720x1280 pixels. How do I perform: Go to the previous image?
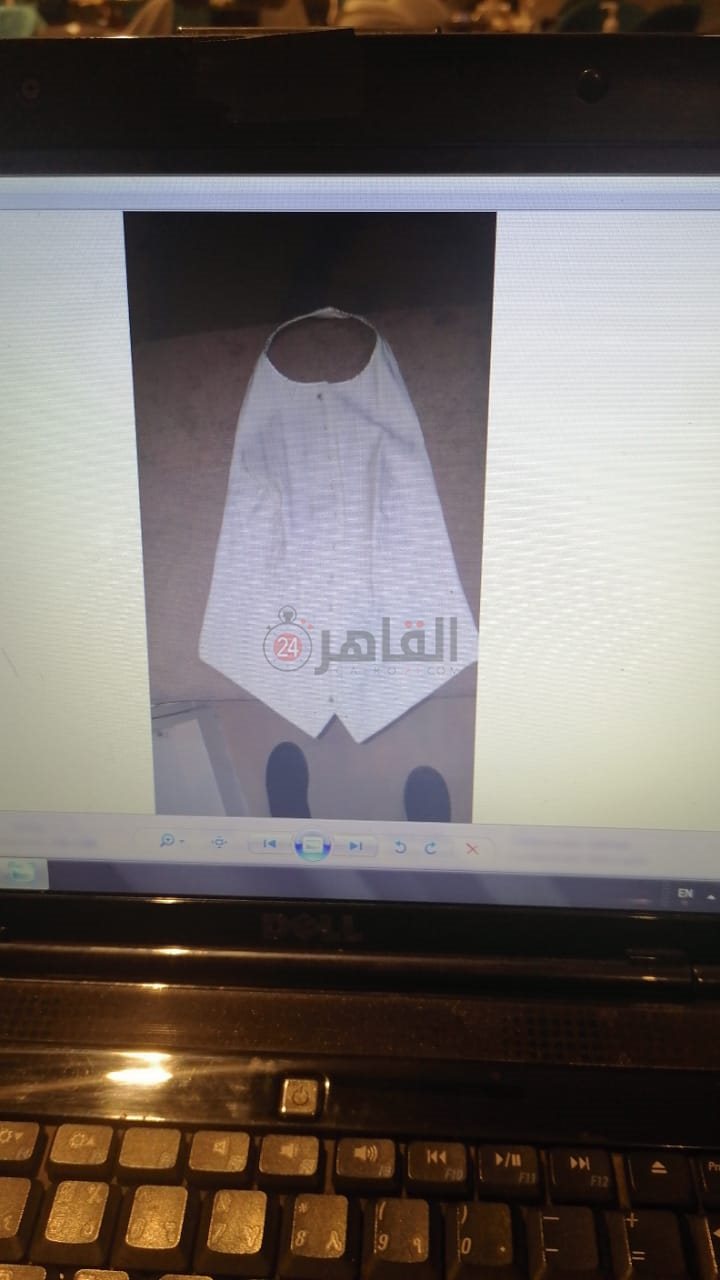[x=268, y=844]
